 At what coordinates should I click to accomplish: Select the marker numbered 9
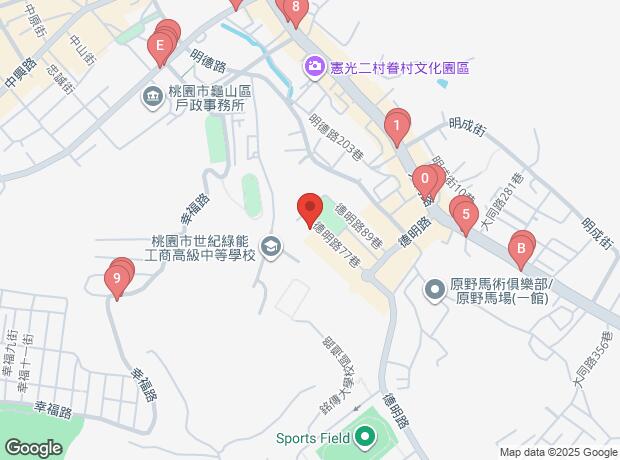tap(117, 280)
